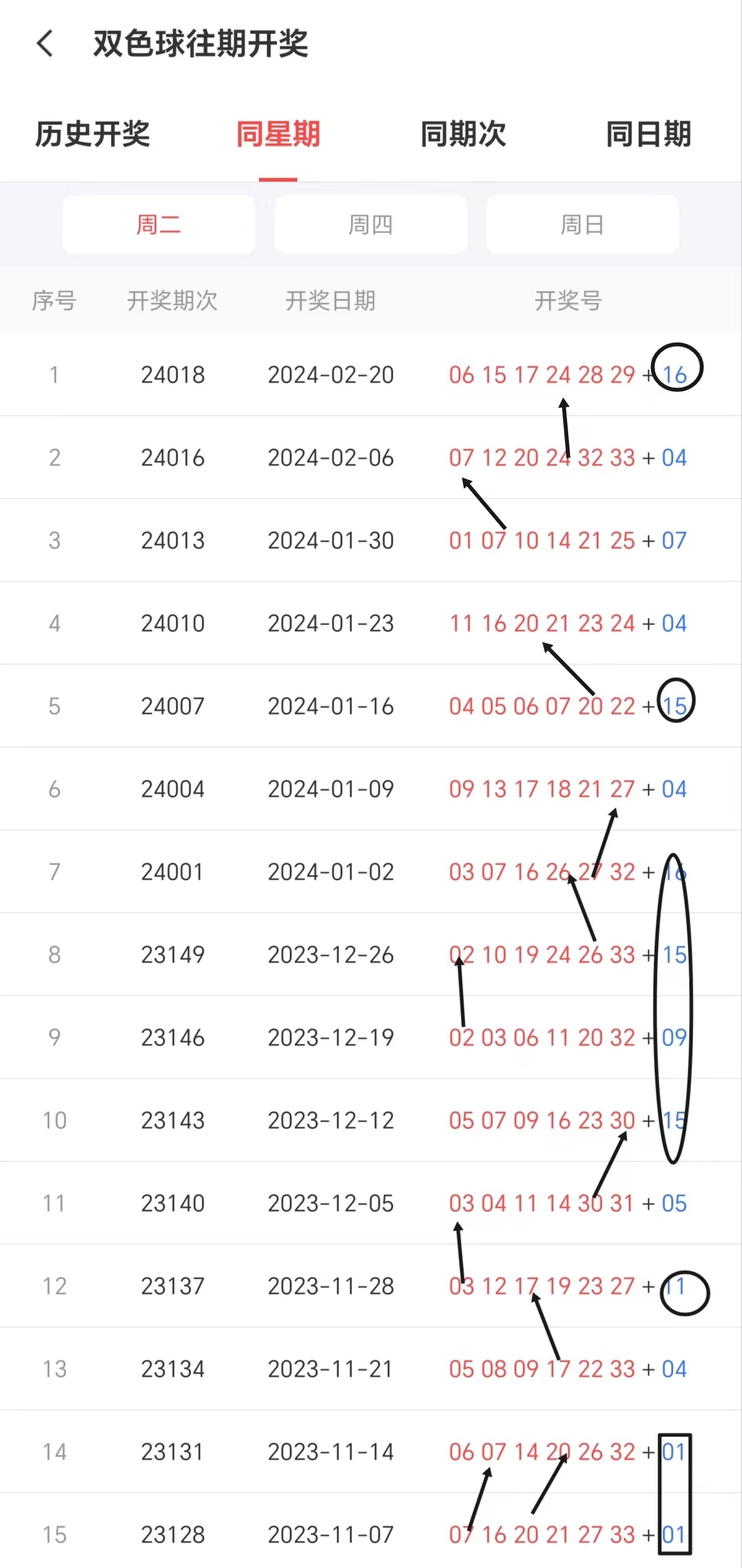The image size is (742, 1568).
Task: Switch to the 同日期 tab
Action: pyautogui.click(x=649, y=134)
